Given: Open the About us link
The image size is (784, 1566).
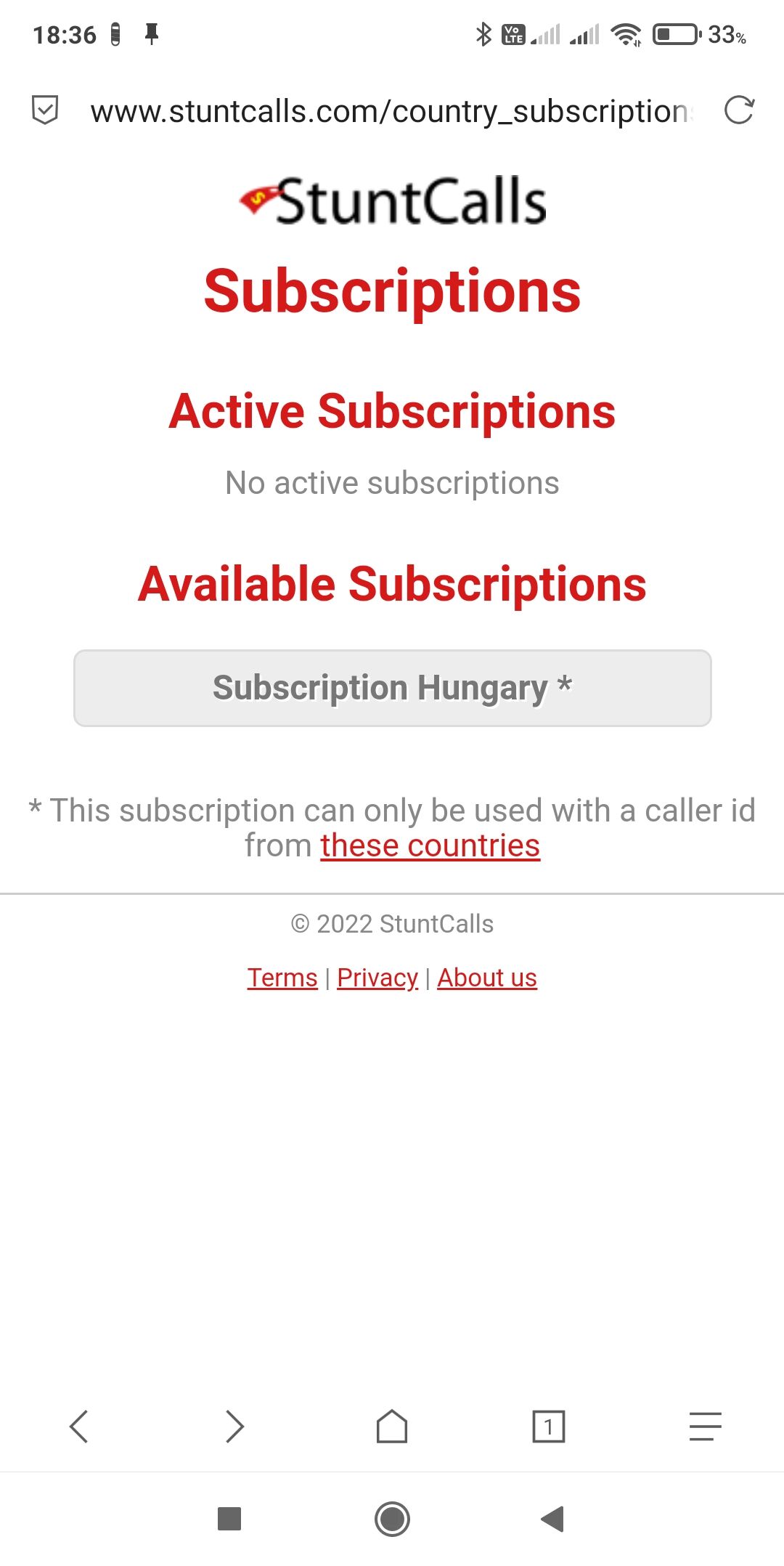Looking at the screenshot, I should pos(487,978).
